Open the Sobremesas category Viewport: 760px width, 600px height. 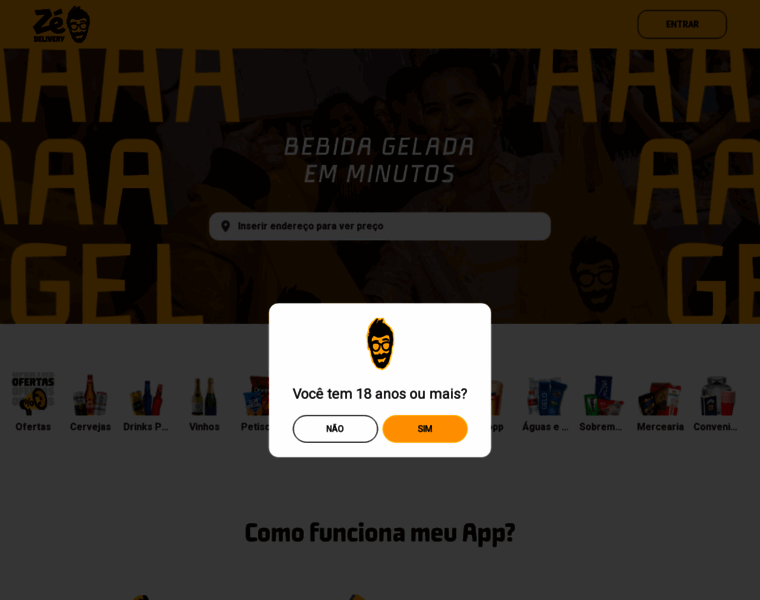[x=602, y=402]
